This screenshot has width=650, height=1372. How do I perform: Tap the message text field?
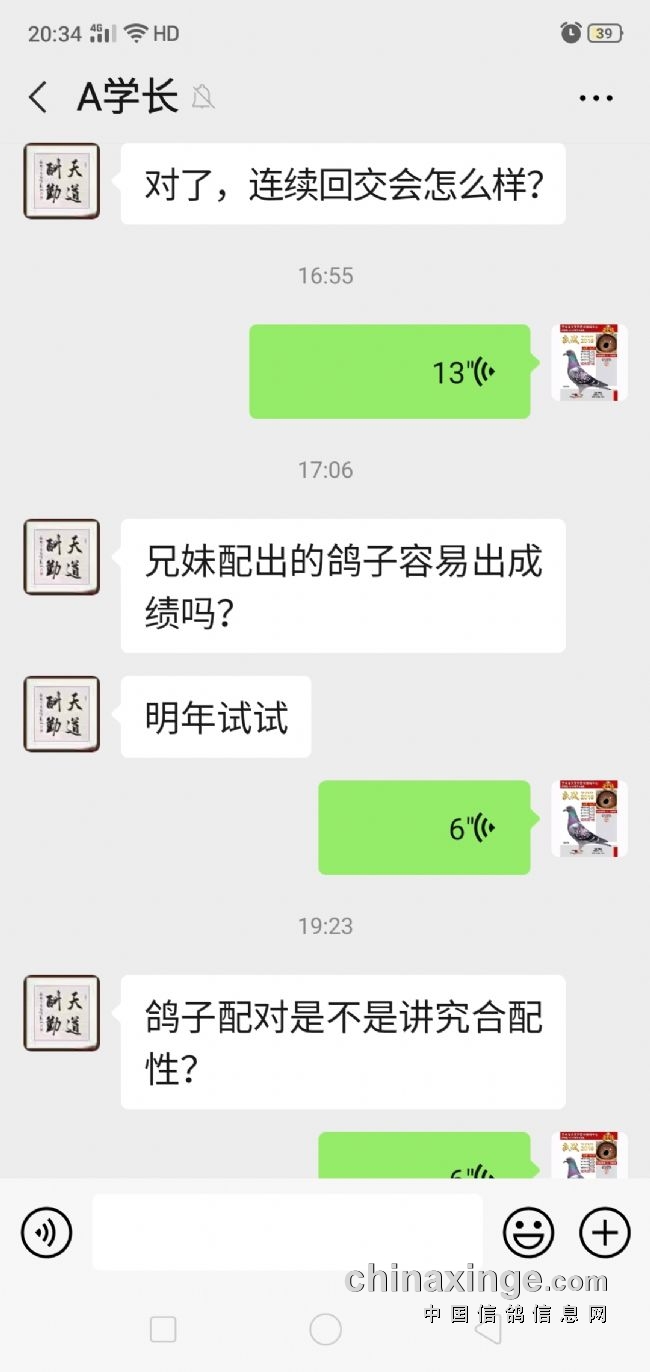(287, 1232)
